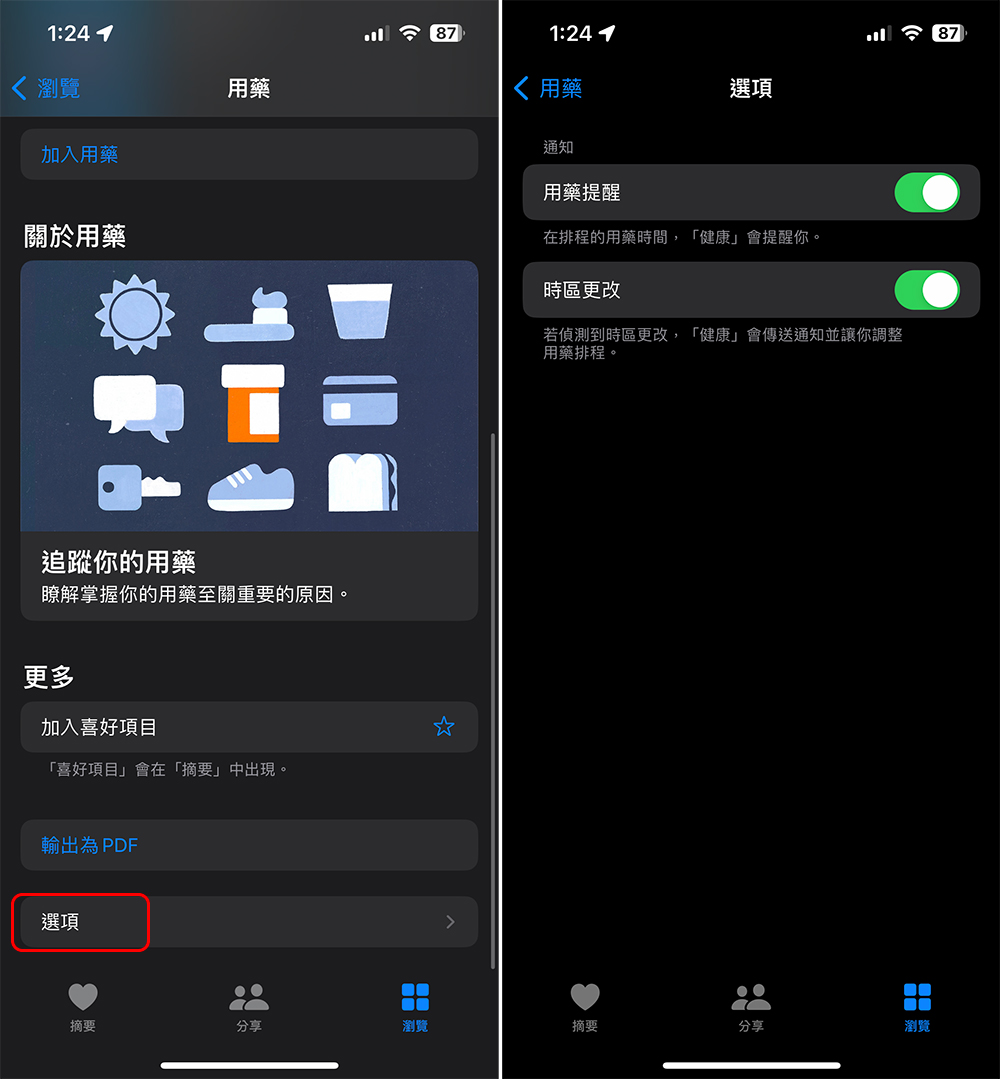Open the 追蹤你的用藥 article card

249,440
